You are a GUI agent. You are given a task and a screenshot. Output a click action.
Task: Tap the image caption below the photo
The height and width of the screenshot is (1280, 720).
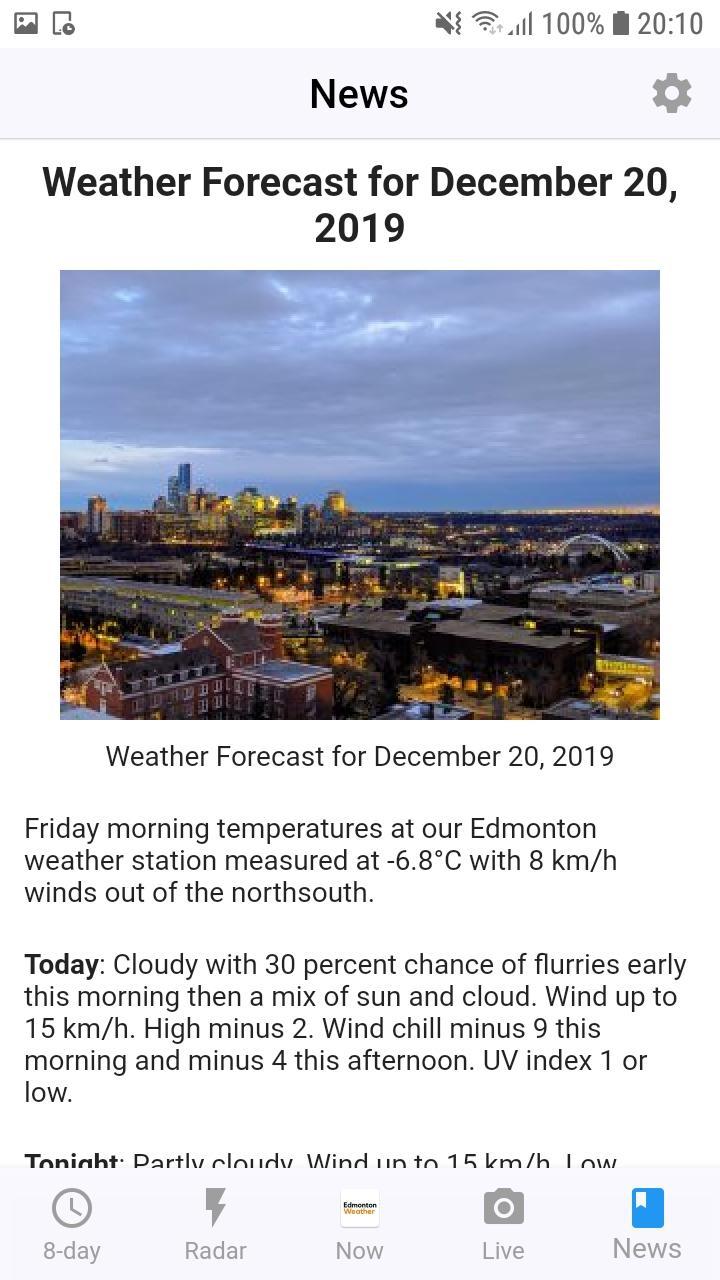point(360,756)
